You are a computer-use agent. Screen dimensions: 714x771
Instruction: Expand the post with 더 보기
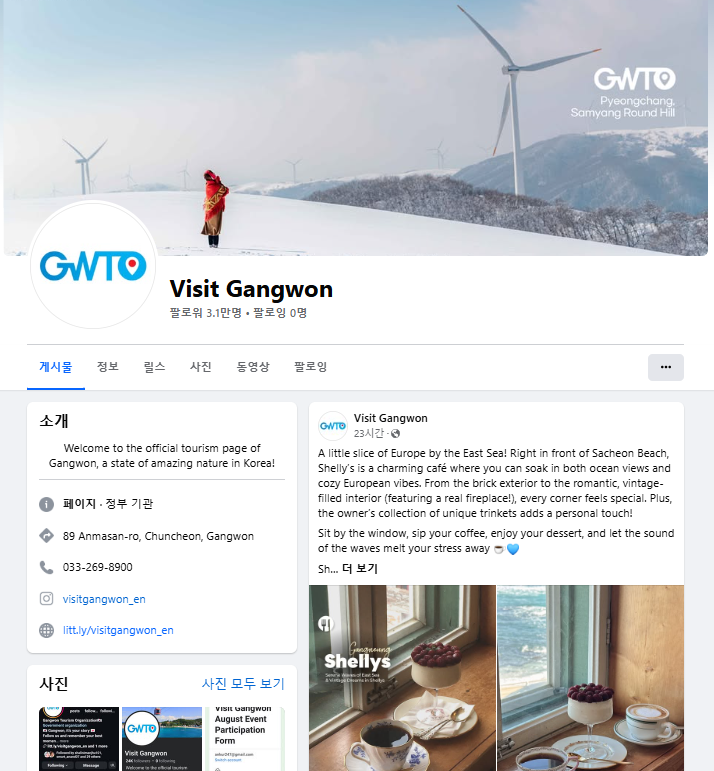click(x=360, y=569)
